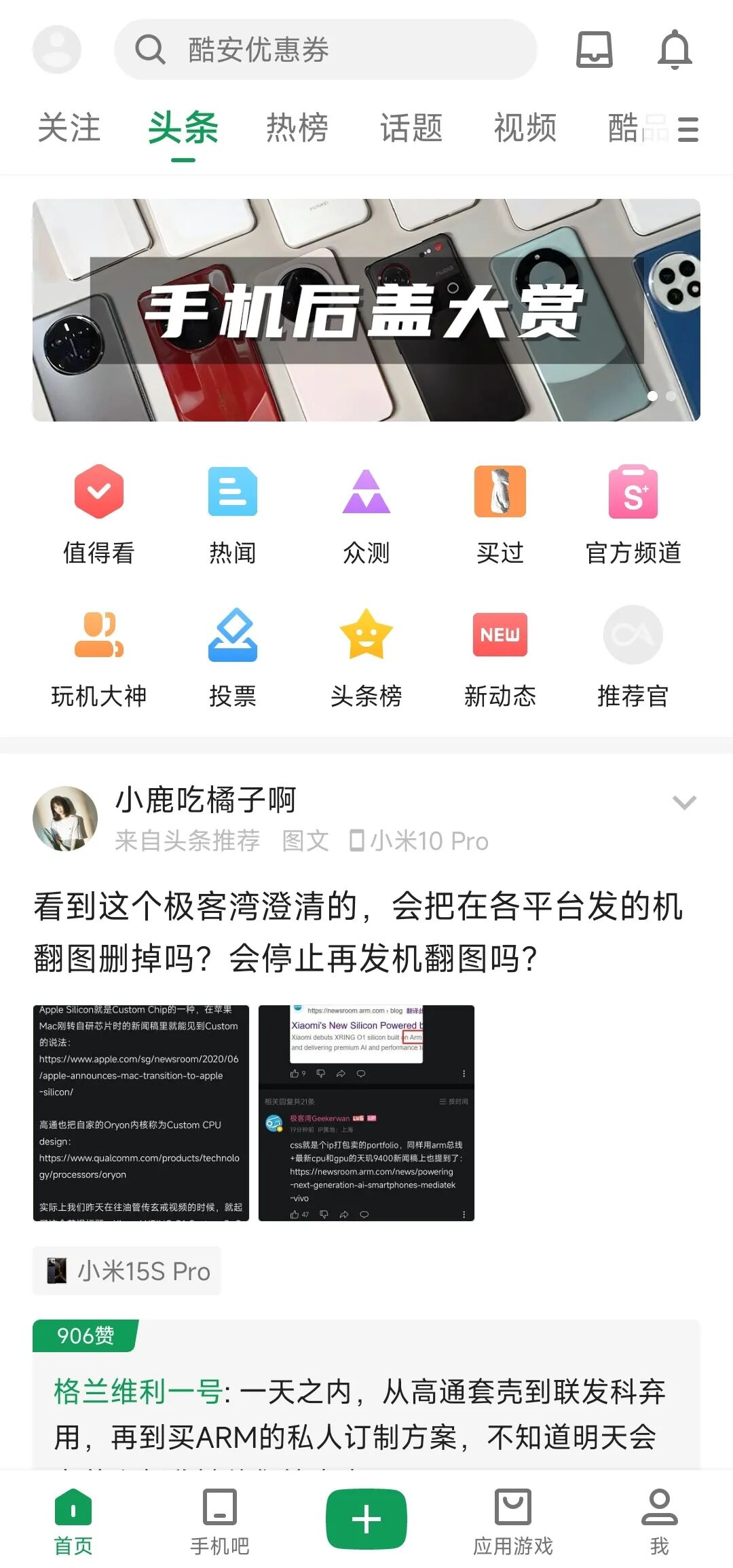Open the 值得看 shortcut
This screenshot has width=733, height=1568.
click(x=99, y=515)
